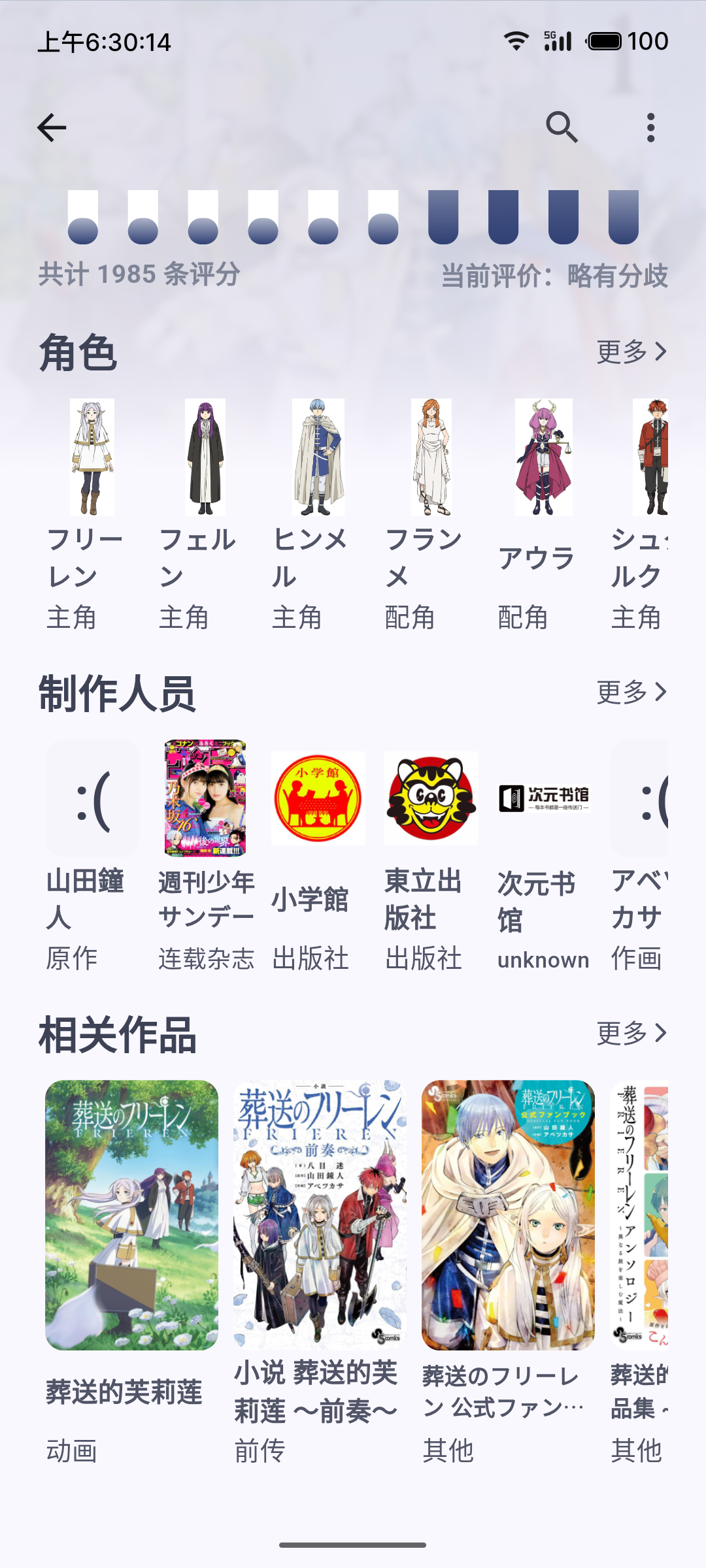Go back to the previous page
706x1568 pixels.
coord(52,127)
